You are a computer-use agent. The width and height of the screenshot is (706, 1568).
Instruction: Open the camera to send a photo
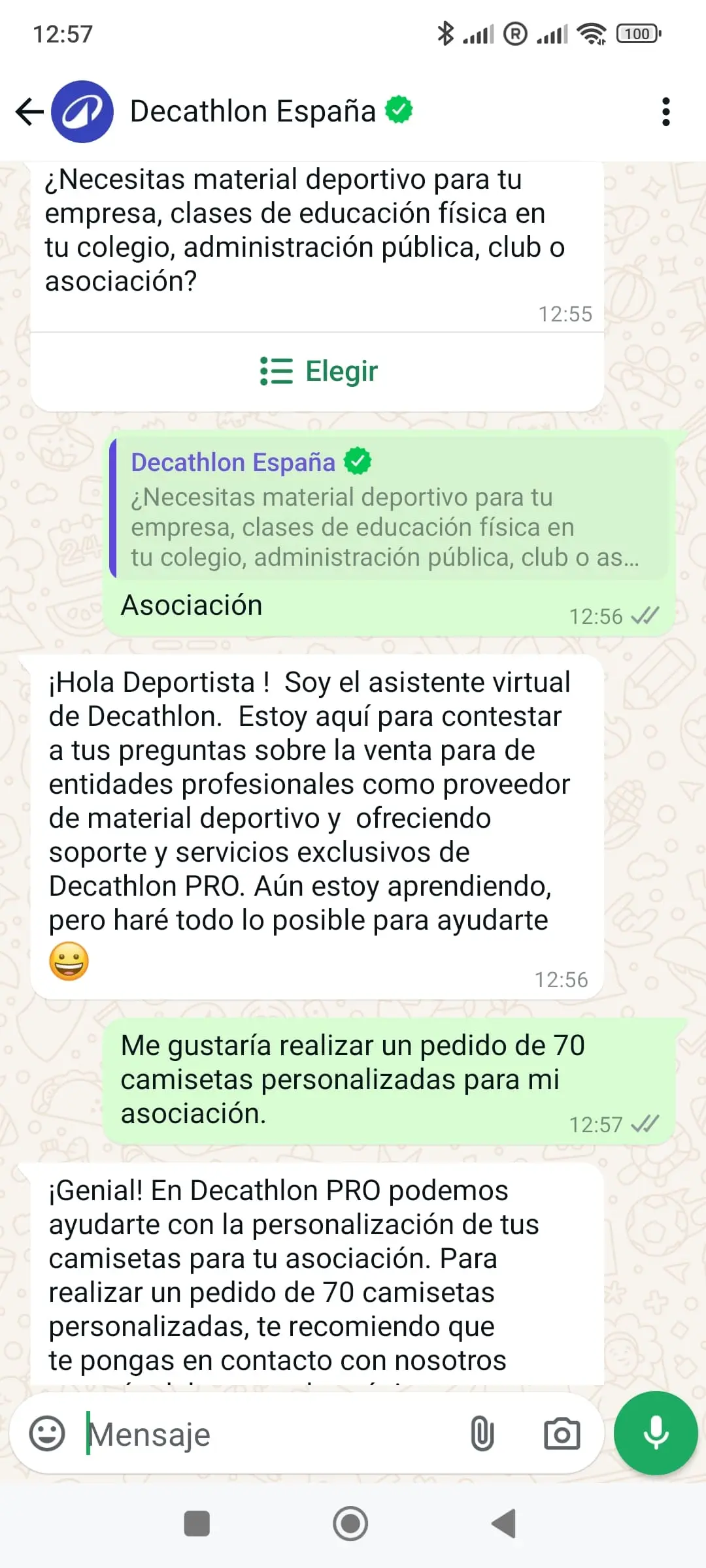click(x=561, y=1434)
